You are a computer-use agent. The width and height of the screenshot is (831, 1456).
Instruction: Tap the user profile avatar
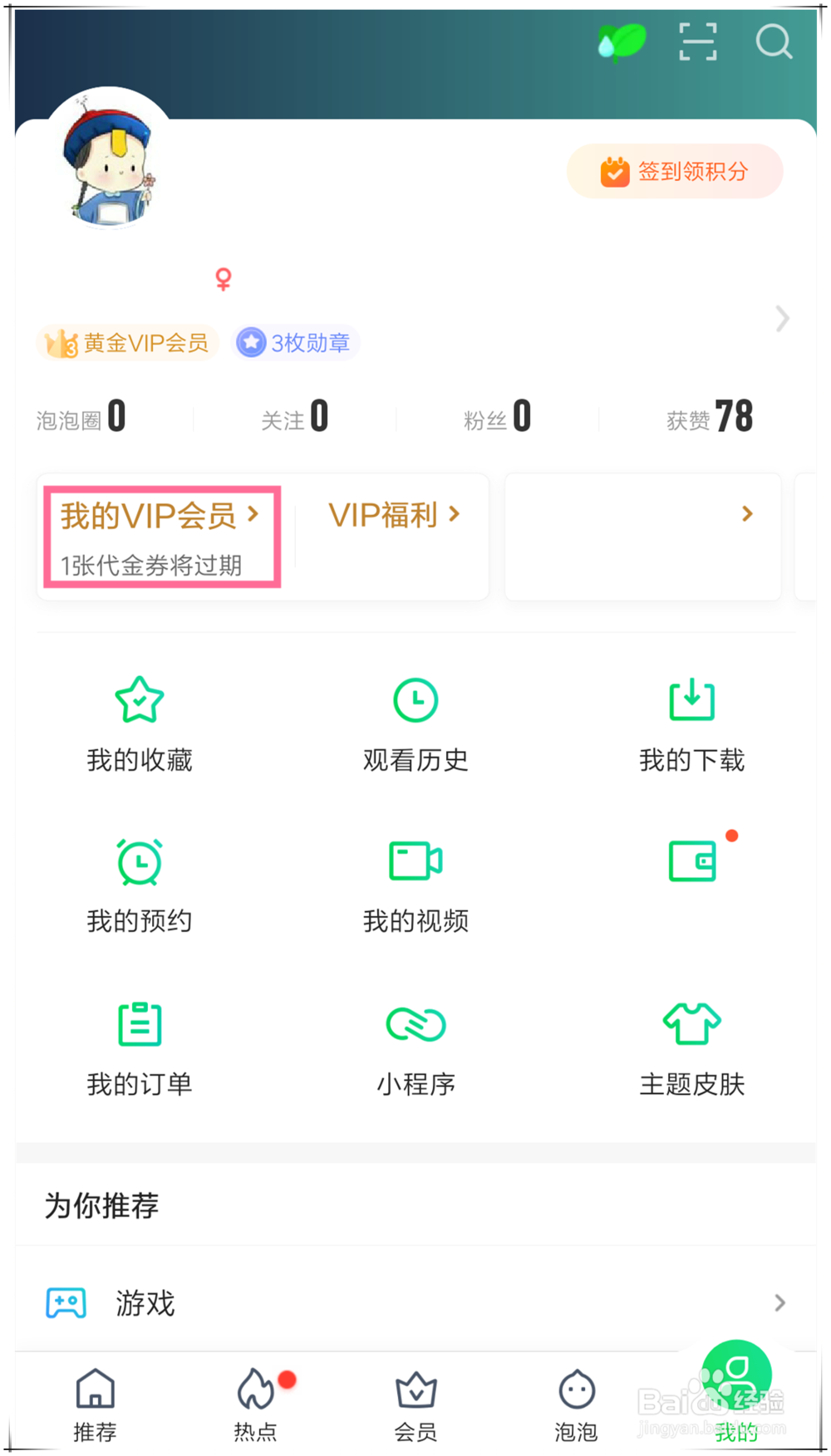(111, 164)
